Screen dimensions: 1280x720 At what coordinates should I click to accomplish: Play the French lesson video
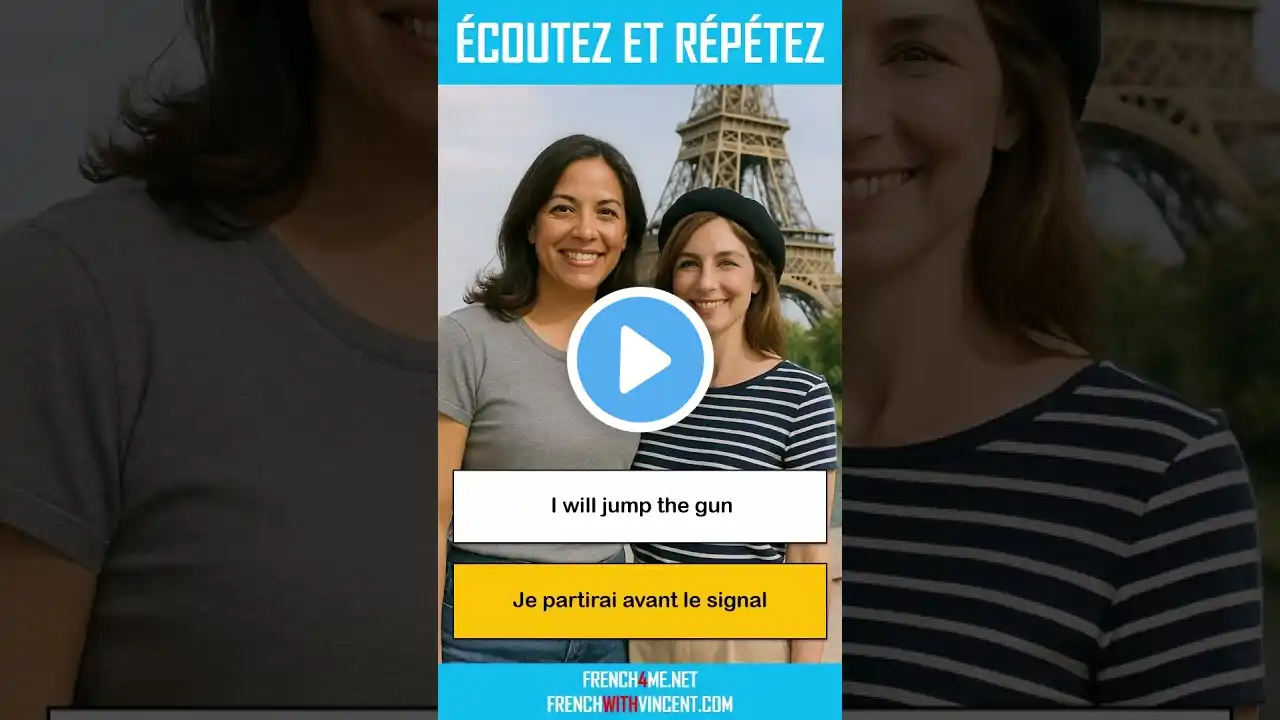point(640,360)
